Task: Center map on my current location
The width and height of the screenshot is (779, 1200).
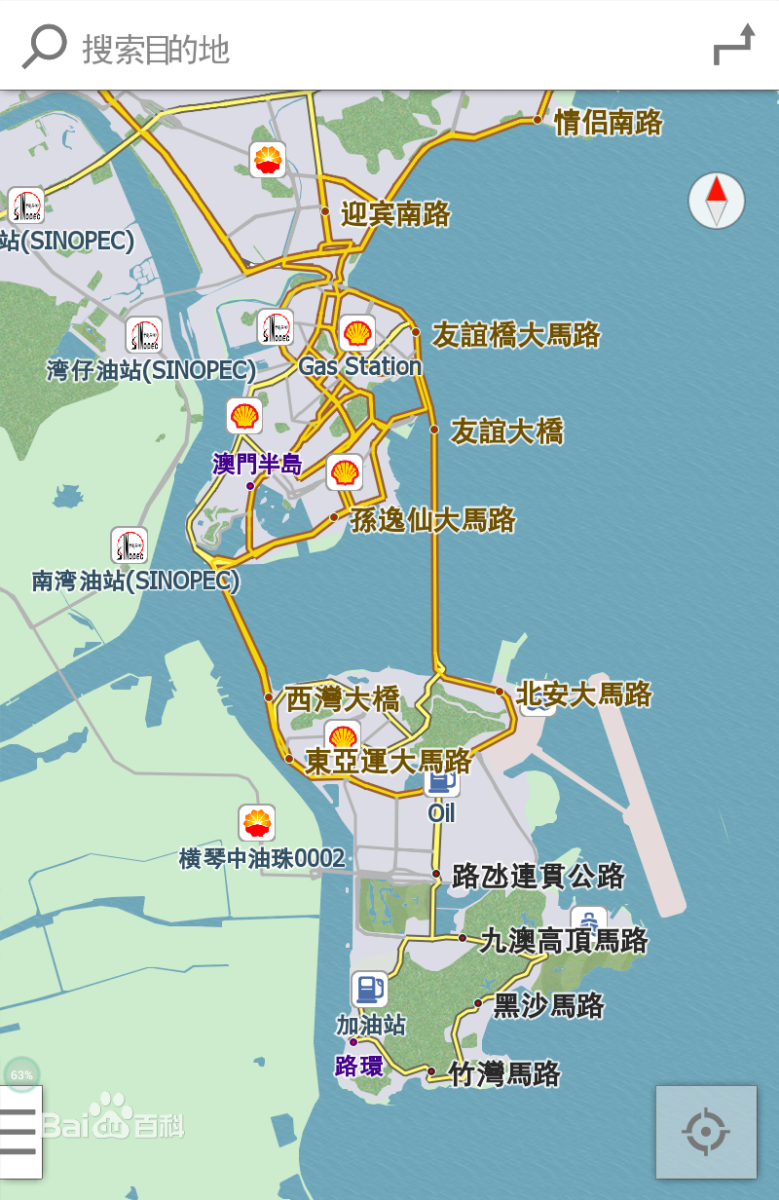Action: click(706, 1132)
